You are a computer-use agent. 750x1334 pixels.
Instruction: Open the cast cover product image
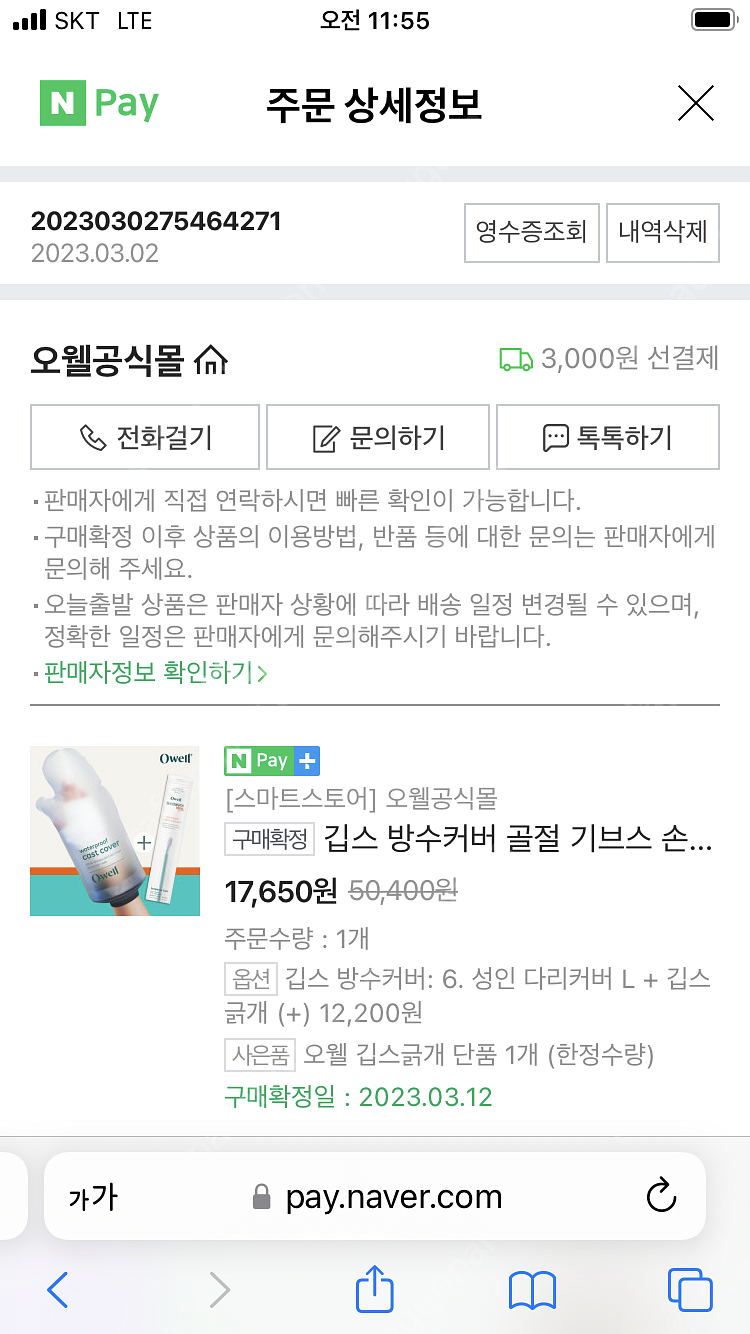[x=115, y=831]
